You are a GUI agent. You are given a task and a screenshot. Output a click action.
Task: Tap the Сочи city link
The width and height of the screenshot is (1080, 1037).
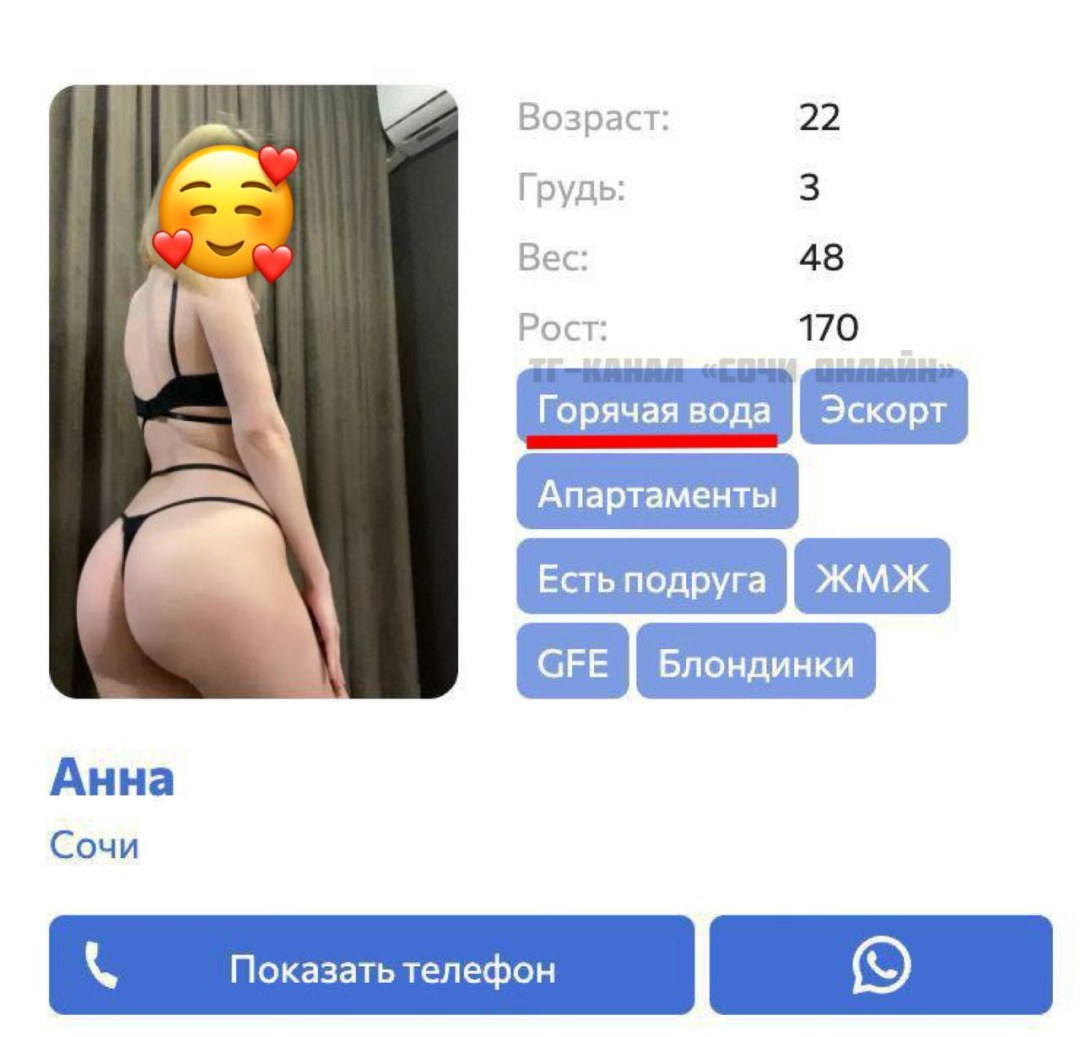[x=94, y=846]
